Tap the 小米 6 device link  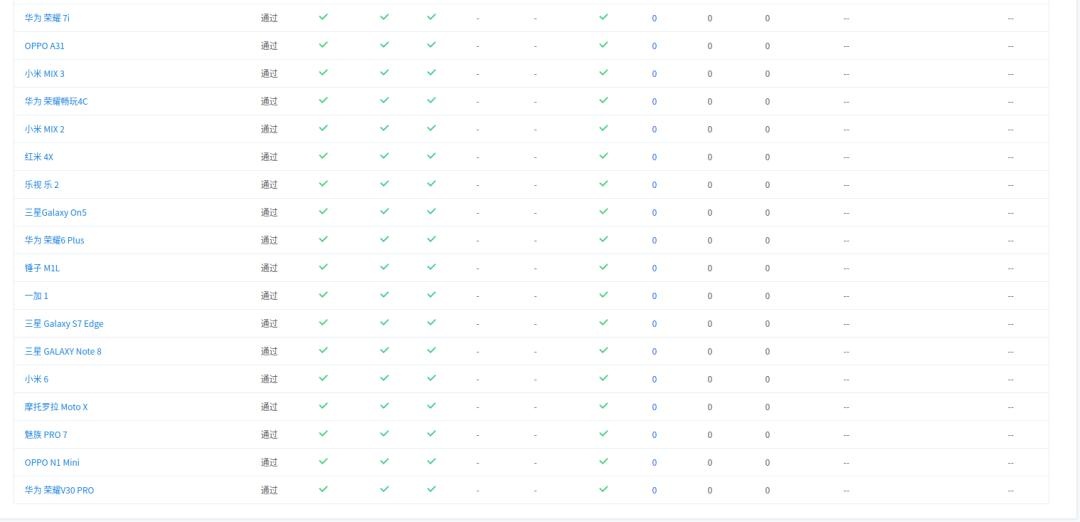tap(36, 379)
